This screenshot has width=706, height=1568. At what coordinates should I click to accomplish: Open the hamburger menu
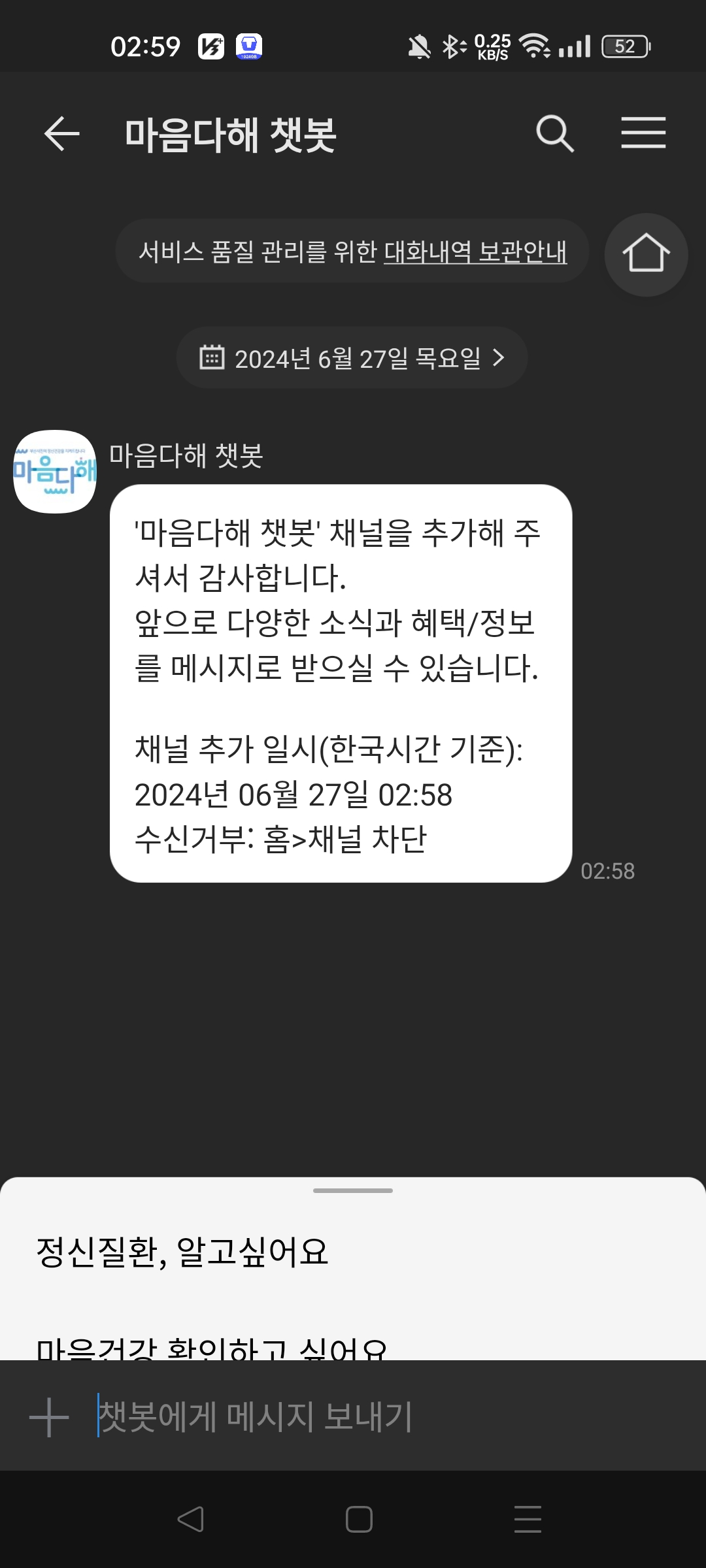coord(643,134)
